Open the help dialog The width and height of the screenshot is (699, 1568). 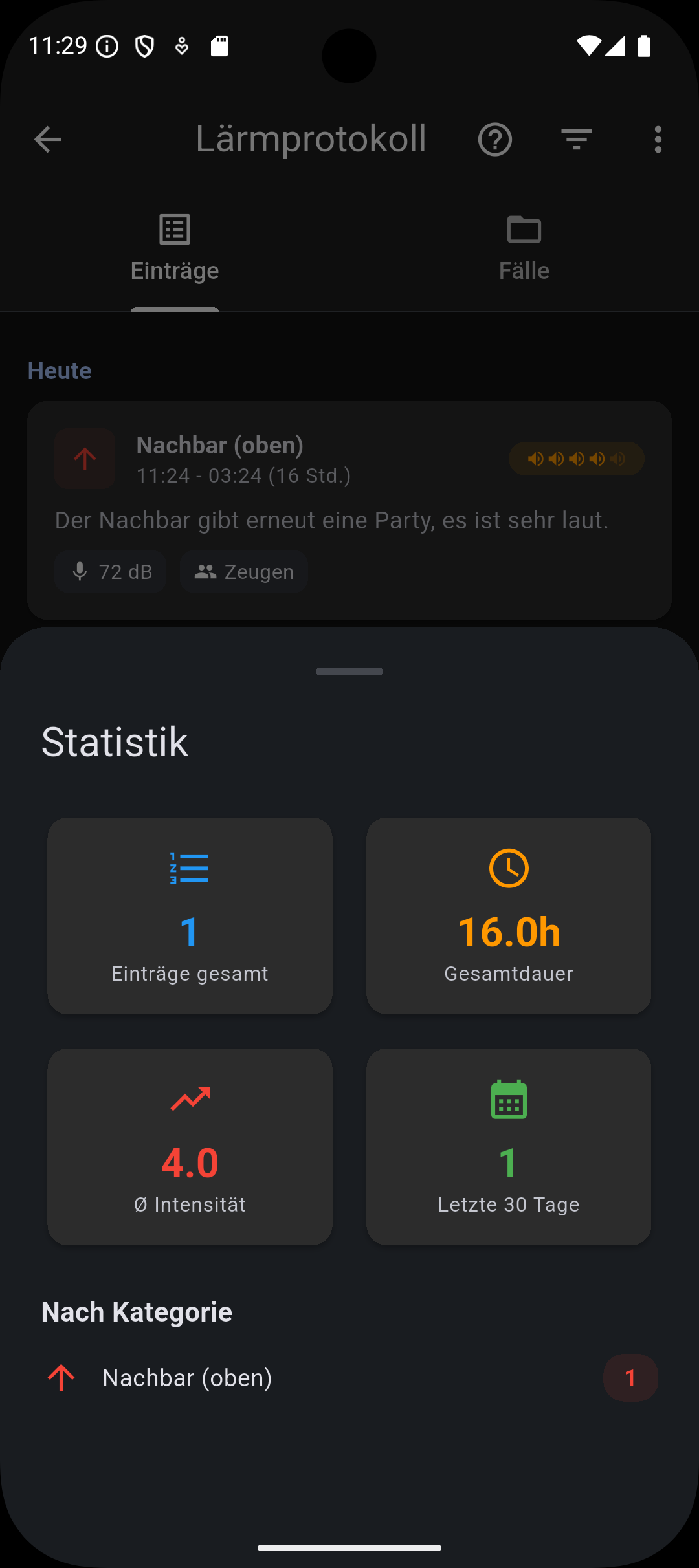494,139
